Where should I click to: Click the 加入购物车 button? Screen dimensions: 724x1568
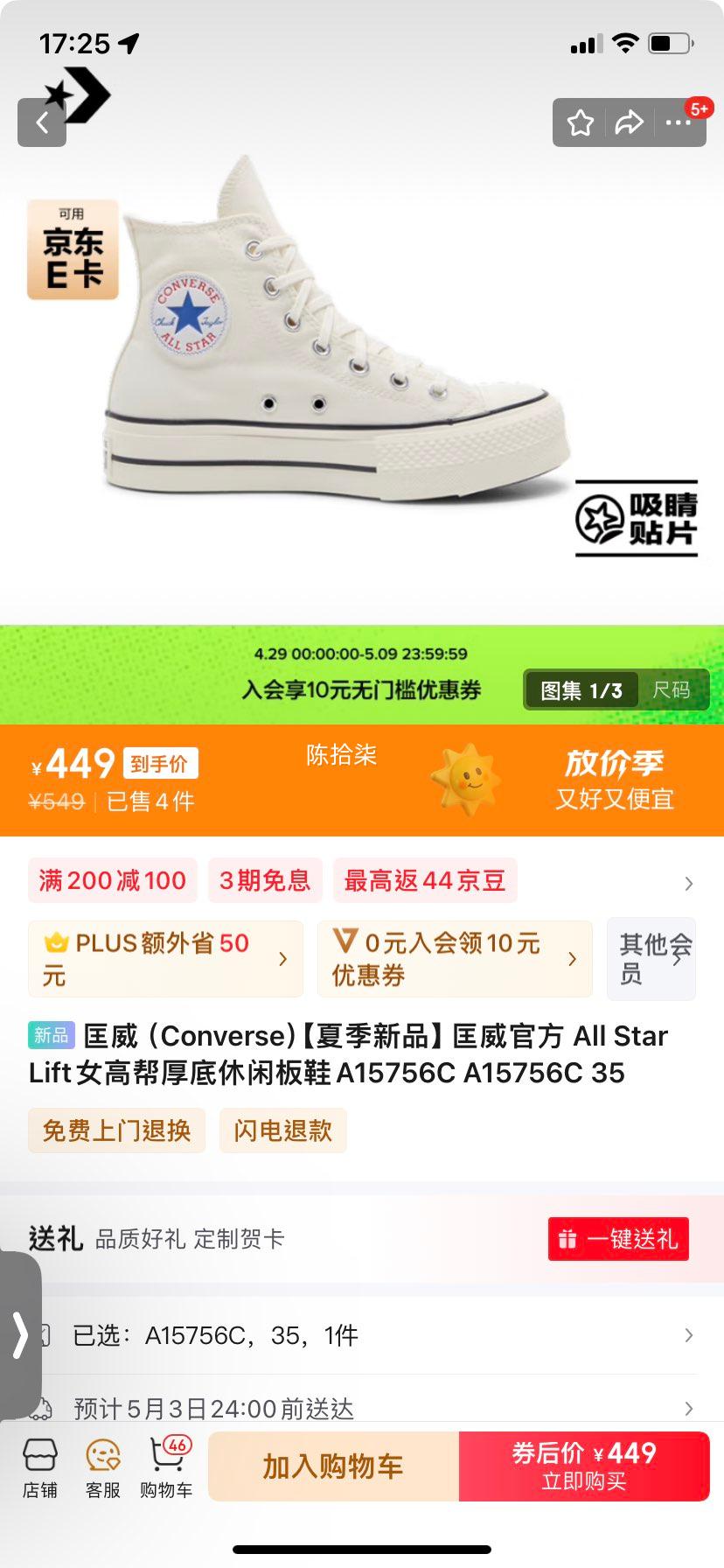(332, 1466)
